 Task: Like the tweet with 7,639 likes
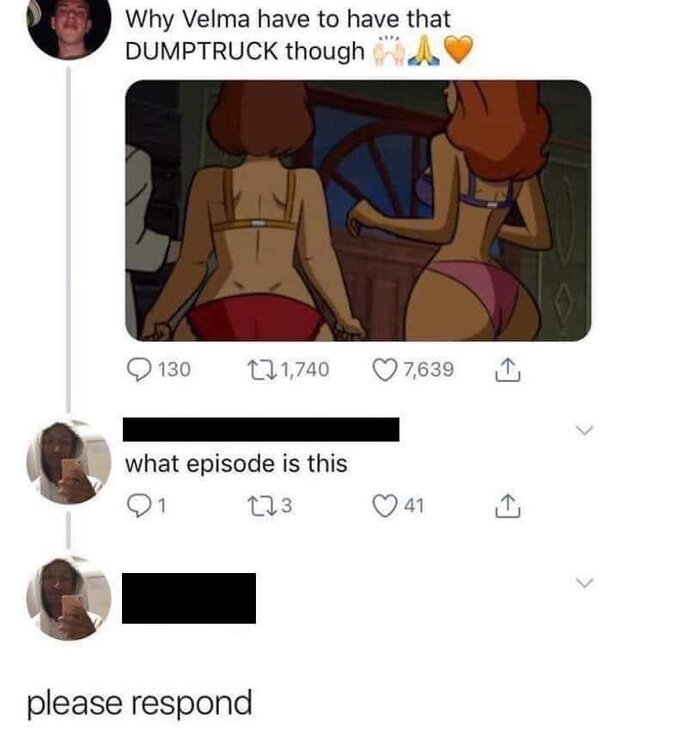[x=386, y=370]
